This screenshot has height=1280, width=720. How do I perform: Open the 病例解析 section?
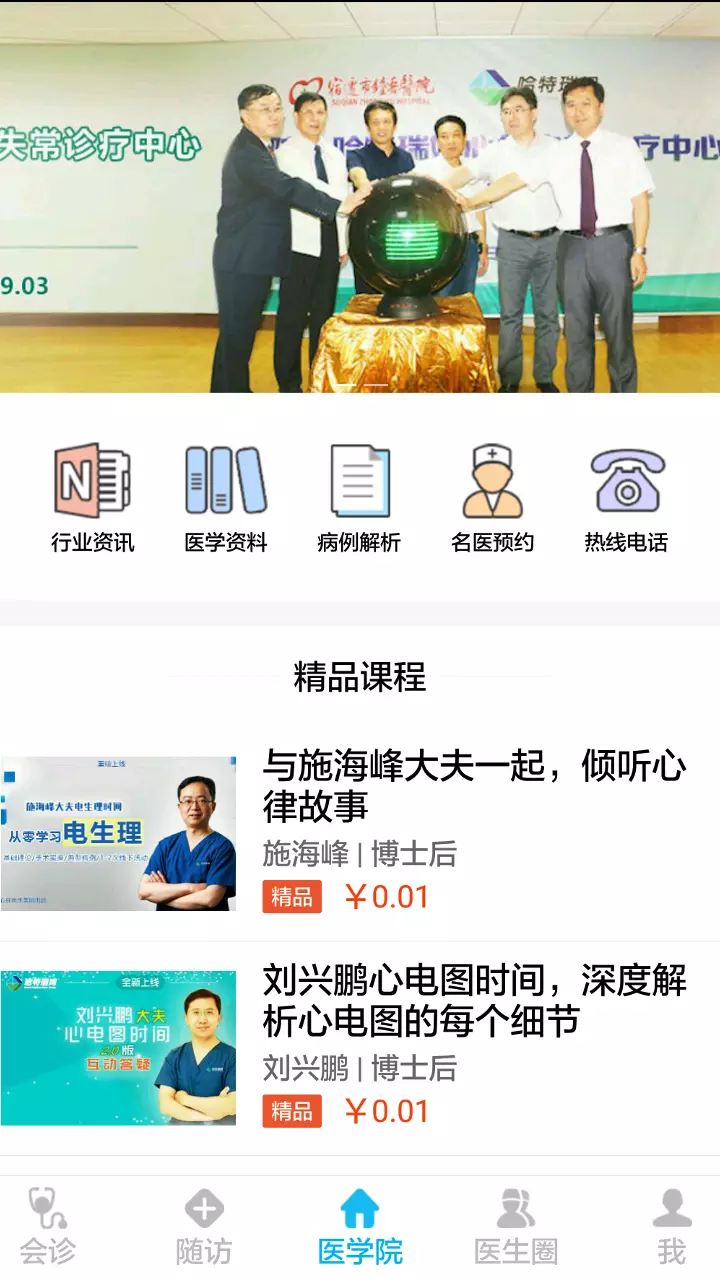[359, 498]
